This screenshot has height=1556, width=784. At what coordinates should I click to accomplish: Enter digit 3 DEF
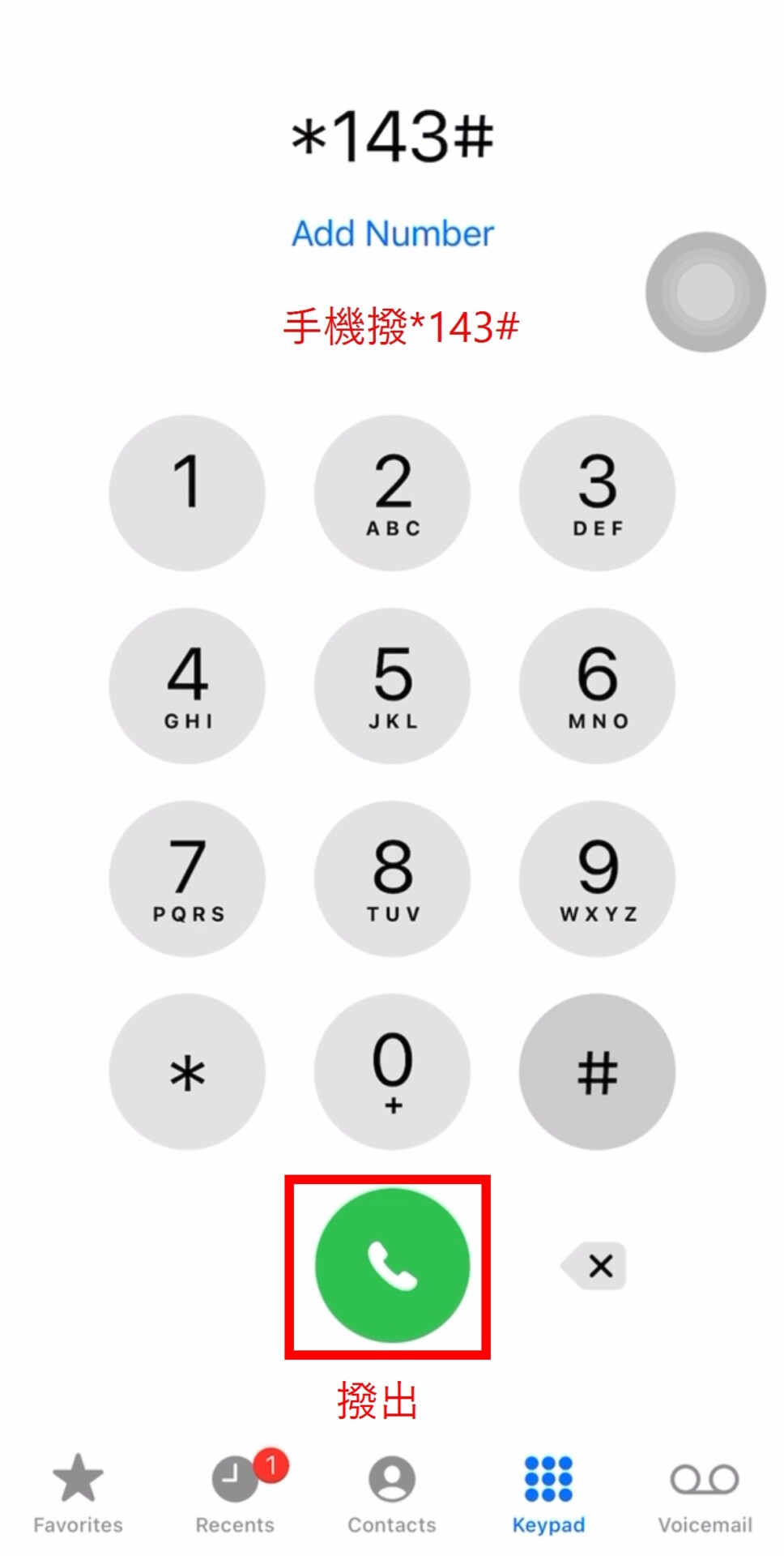tap(597, 493)
